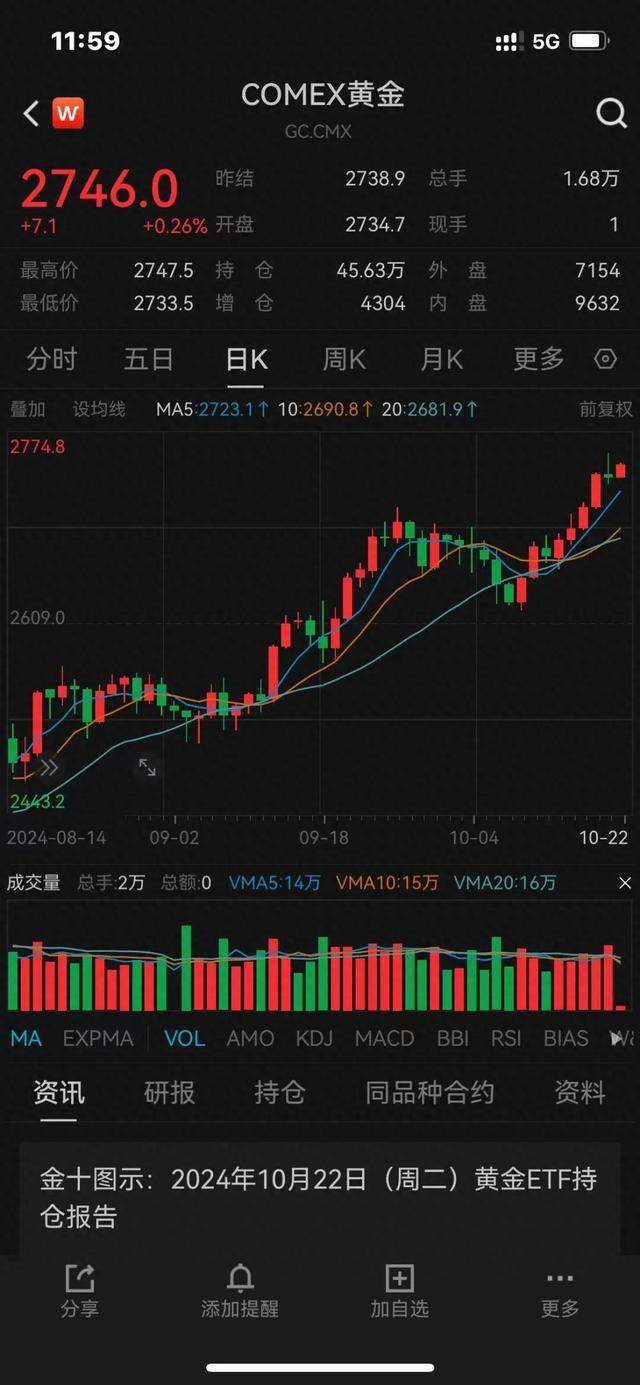
Task: Change the 前复权 adjustment option
Action: pyautogui.click(x=606, y=409)
